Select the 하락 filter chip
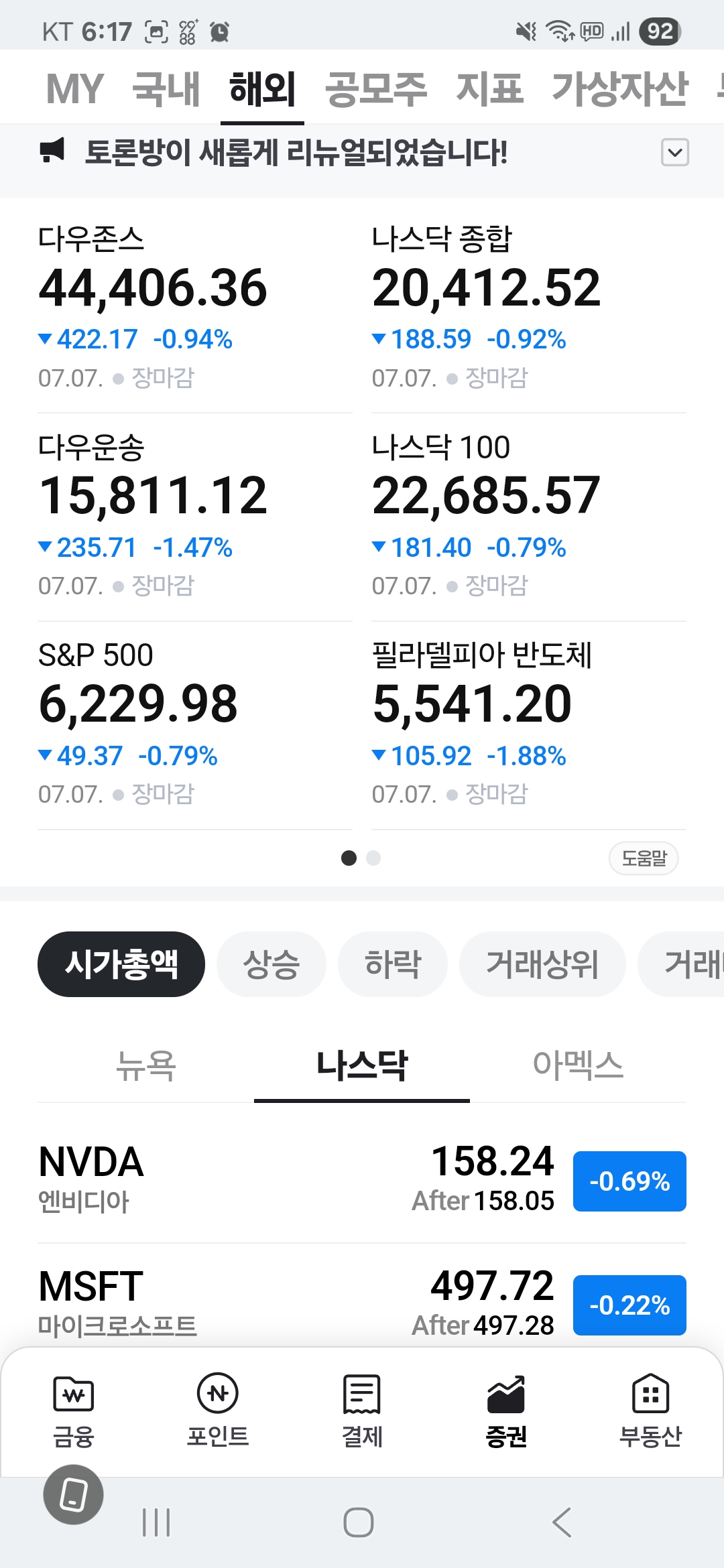The width and height of the screenshot is (724, 1568). coord(393,964)
